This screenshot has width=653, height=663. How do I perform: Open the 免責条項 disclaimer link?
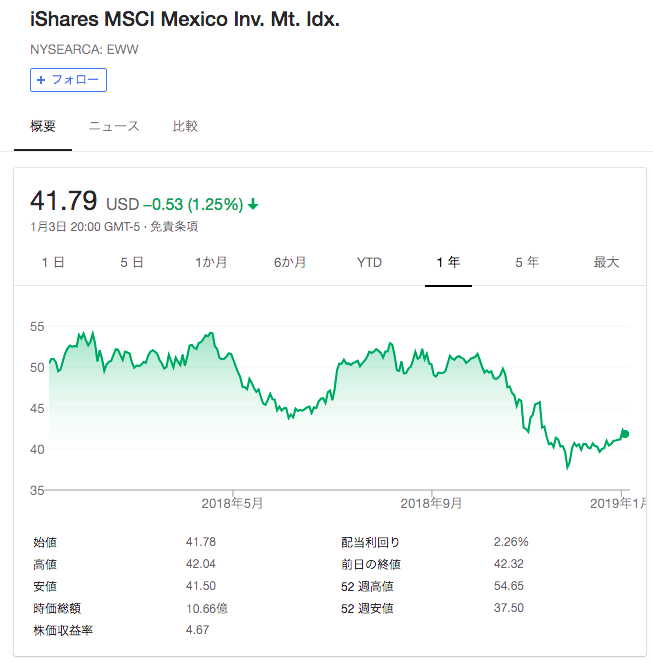175,227
